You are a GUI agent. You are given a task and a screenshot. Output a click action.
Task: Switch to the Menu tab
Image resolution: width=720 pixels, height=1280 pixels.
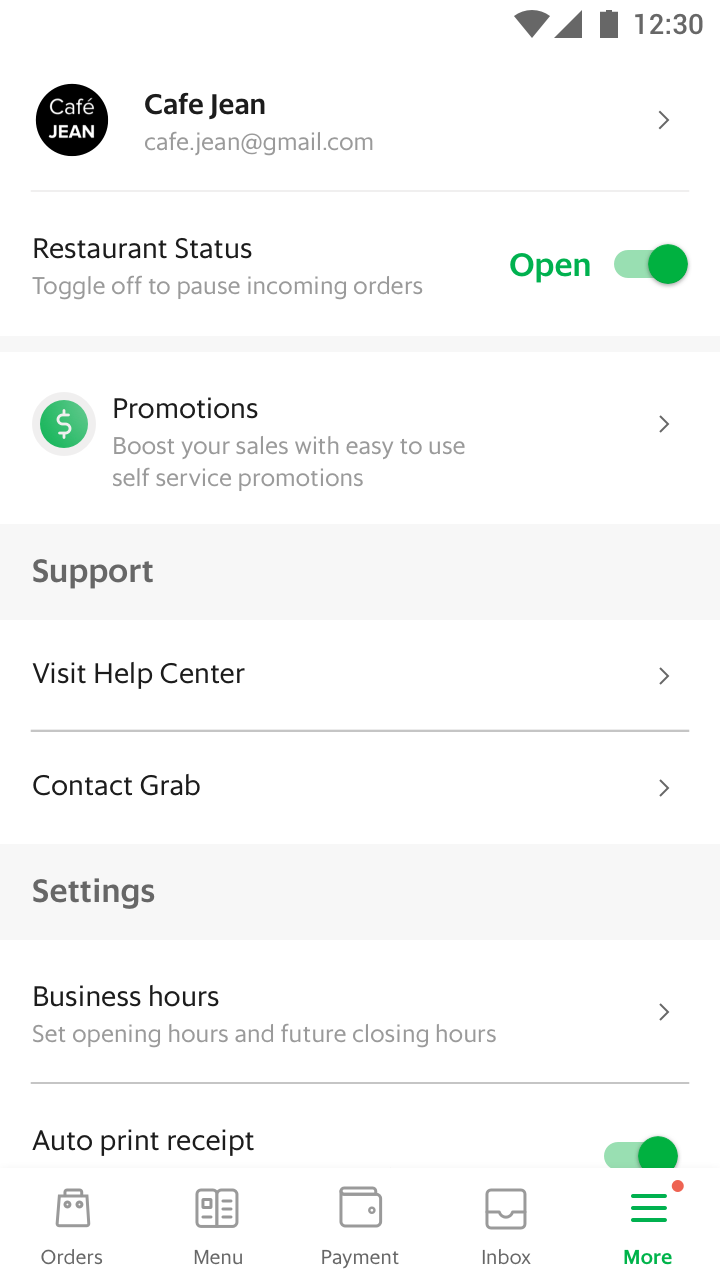[217, 1226]
